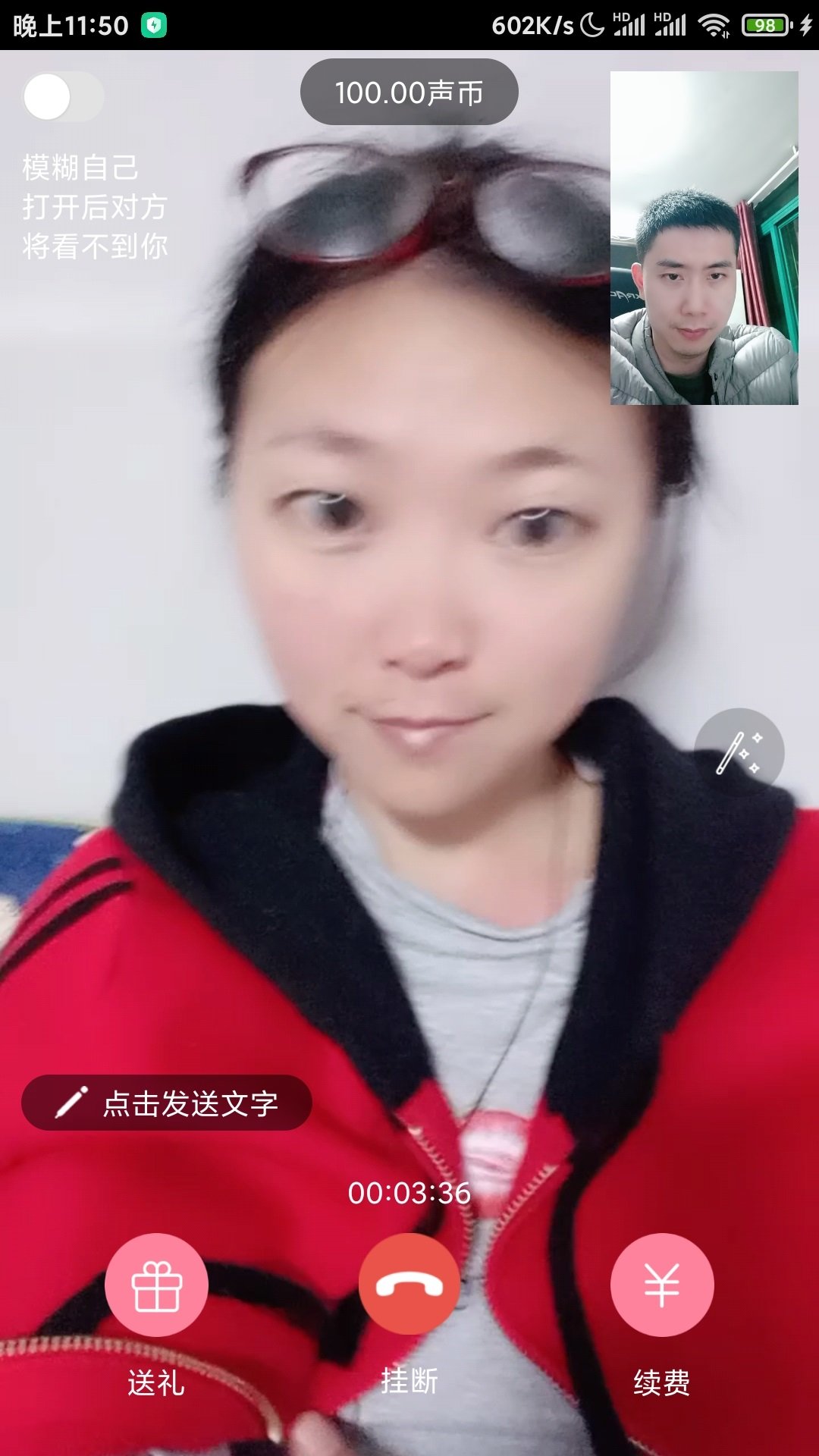The height and width of the screenshot is (1456, 819).
Task: Open the beauty effects magic wand
Action: [739, 753]
